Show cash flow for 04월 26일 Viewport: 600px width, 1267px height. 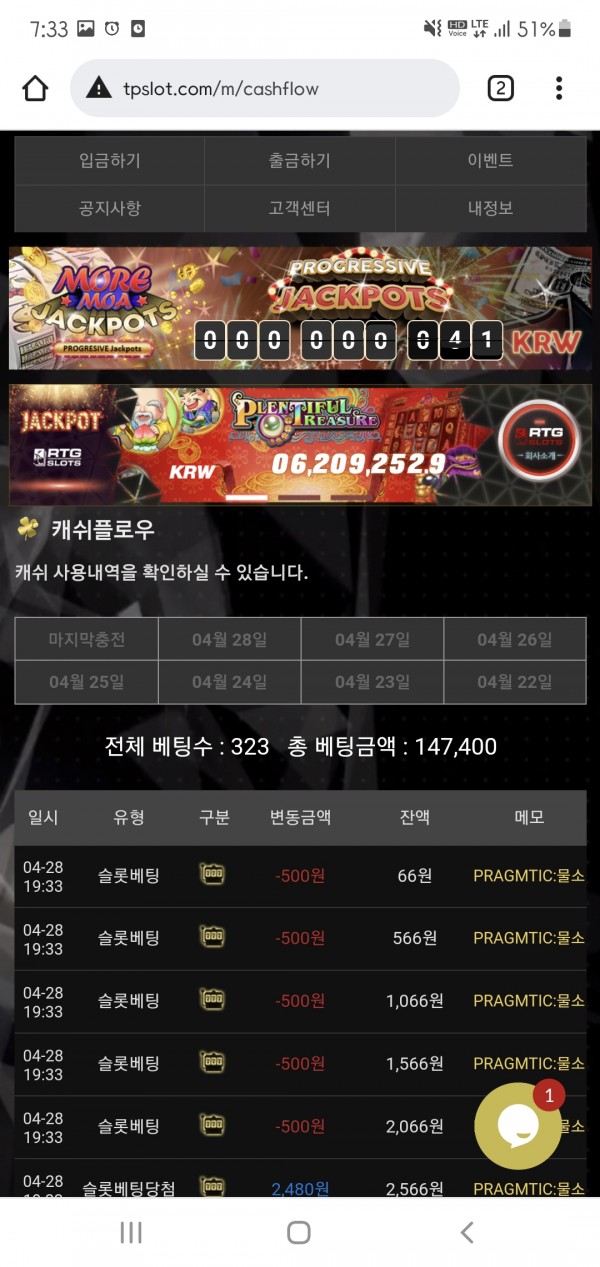pyautogui.click(x=514, y=640)
